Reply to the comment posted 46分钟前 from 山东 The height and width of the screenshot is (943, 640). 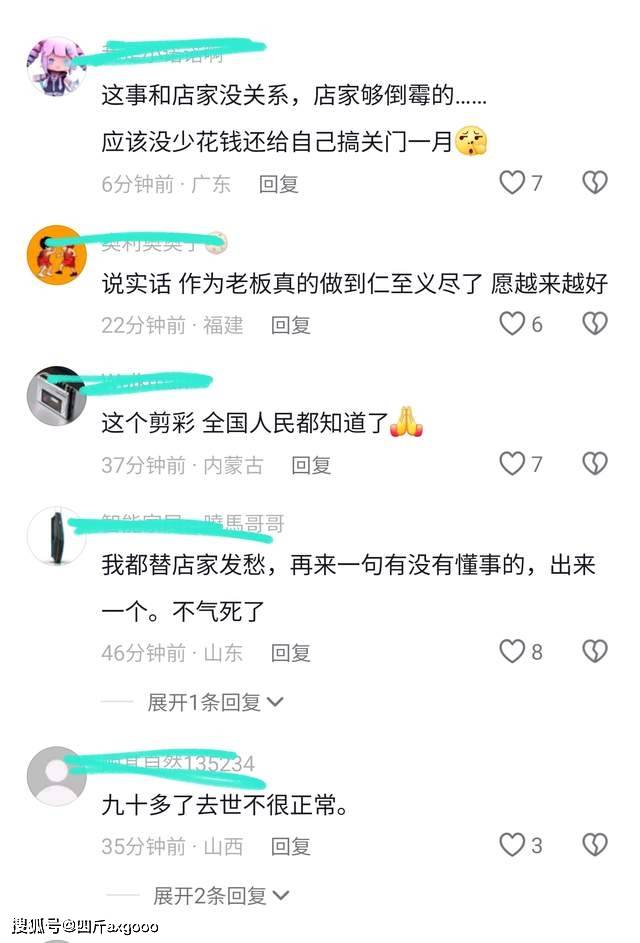291,652
